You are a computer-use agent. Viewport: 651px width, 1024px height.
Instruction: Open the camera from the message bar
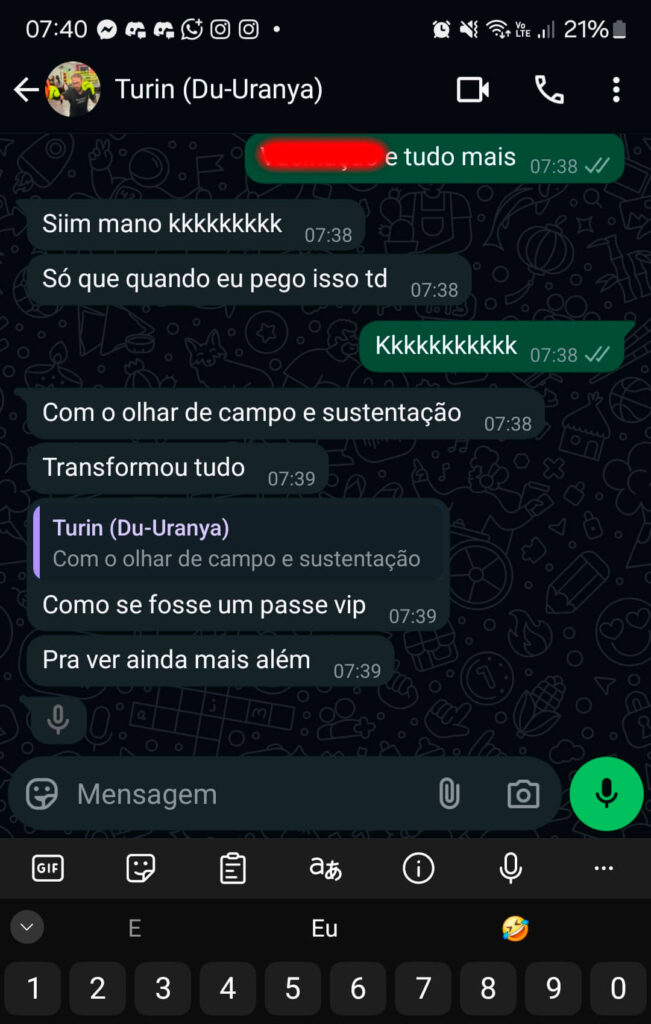(x=523, y=794)
